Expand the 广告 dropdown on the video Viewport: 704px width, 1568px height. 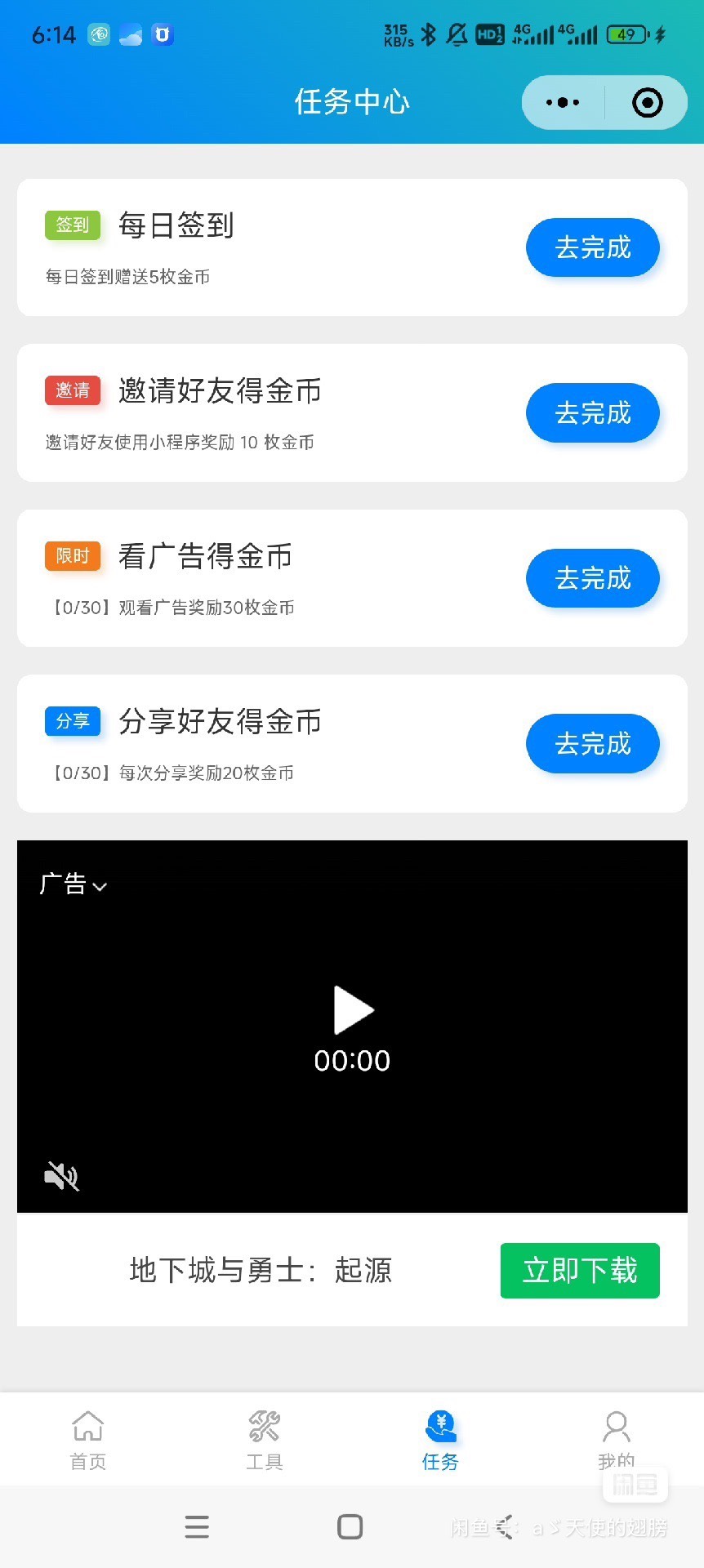coord(74,884)
